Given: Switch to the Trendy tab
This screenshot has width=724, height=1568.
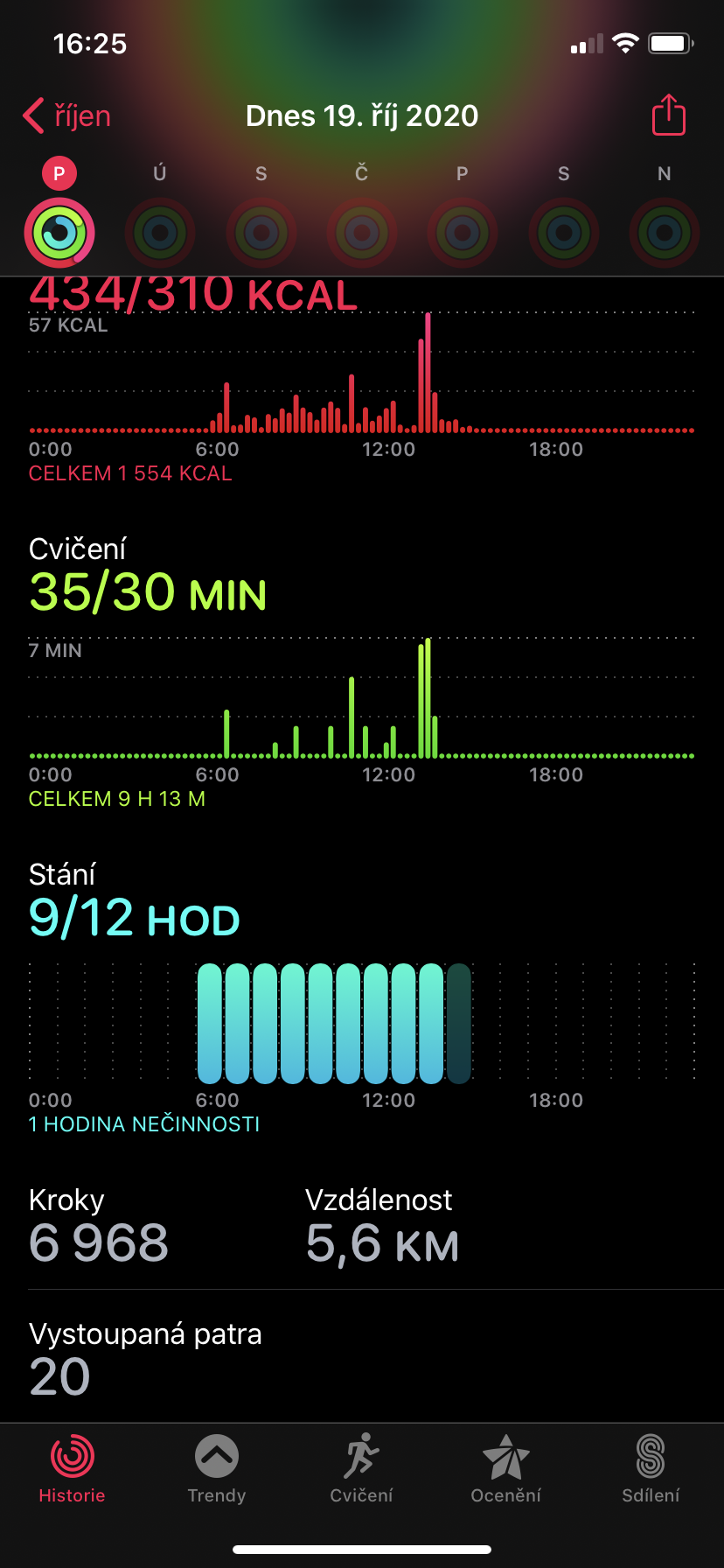Looking at the screenshot, I should 217,1470.
